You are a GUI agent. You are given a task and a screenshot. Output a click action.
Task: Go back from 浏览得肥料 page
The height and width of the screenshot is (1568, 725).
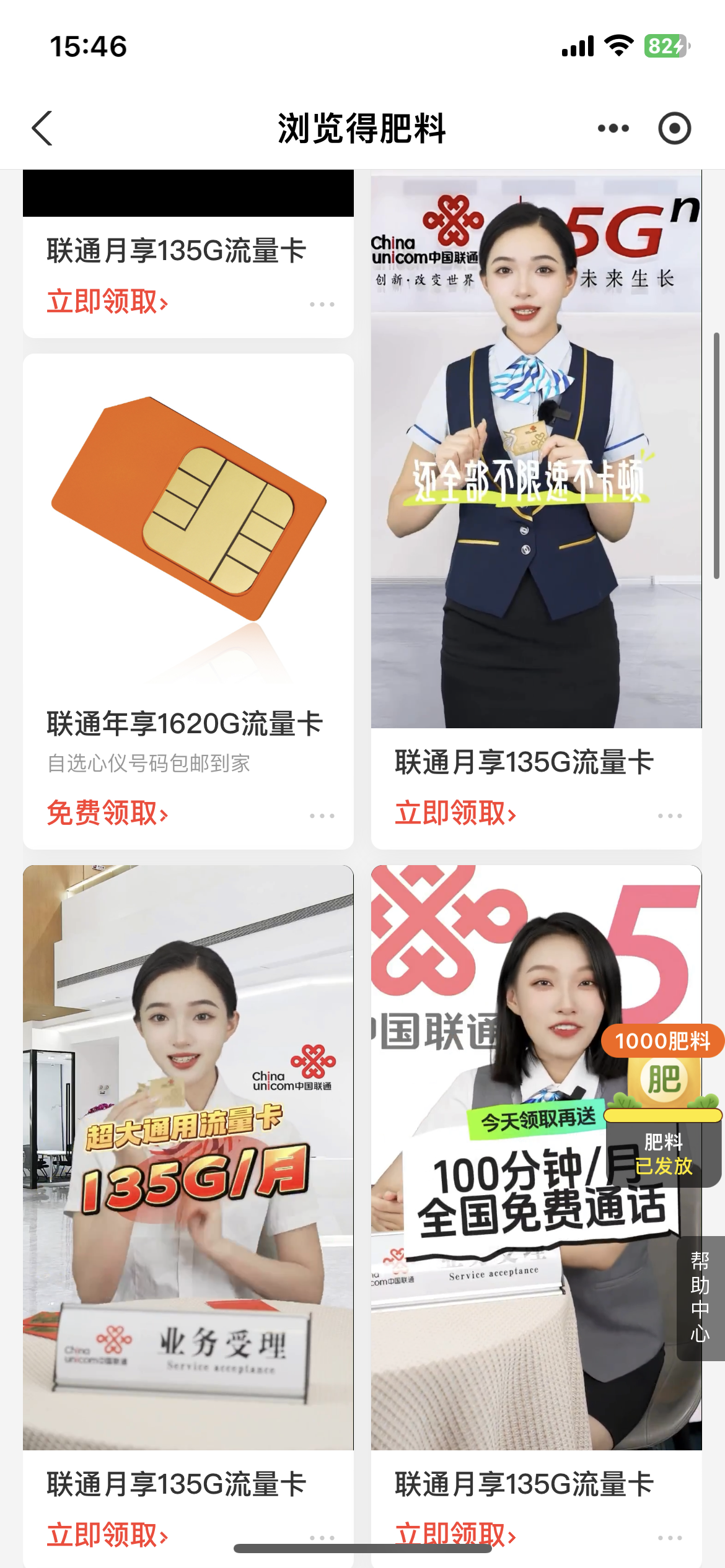pos(42,129)
